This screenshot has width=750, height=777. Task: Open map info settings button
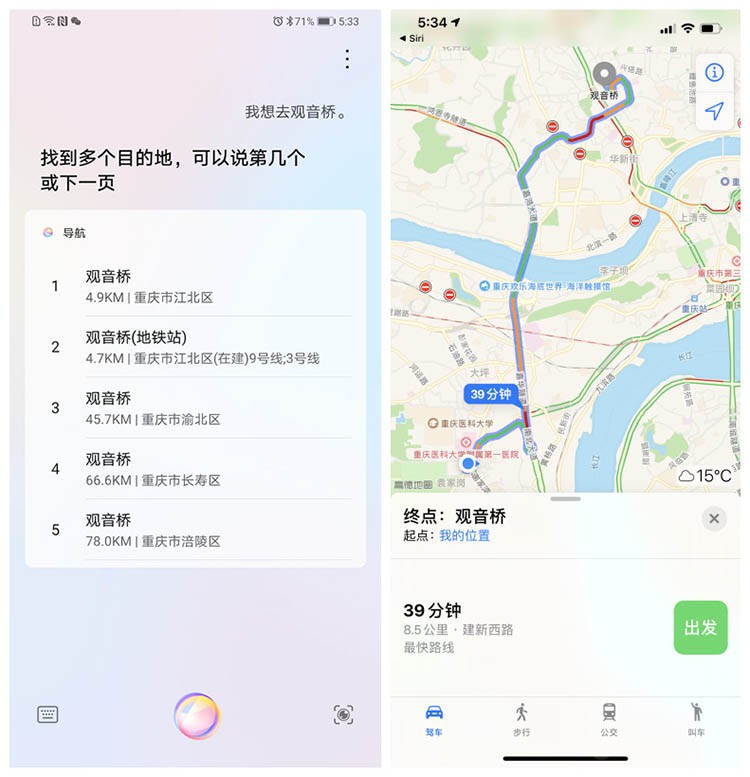tap(714, 73)
